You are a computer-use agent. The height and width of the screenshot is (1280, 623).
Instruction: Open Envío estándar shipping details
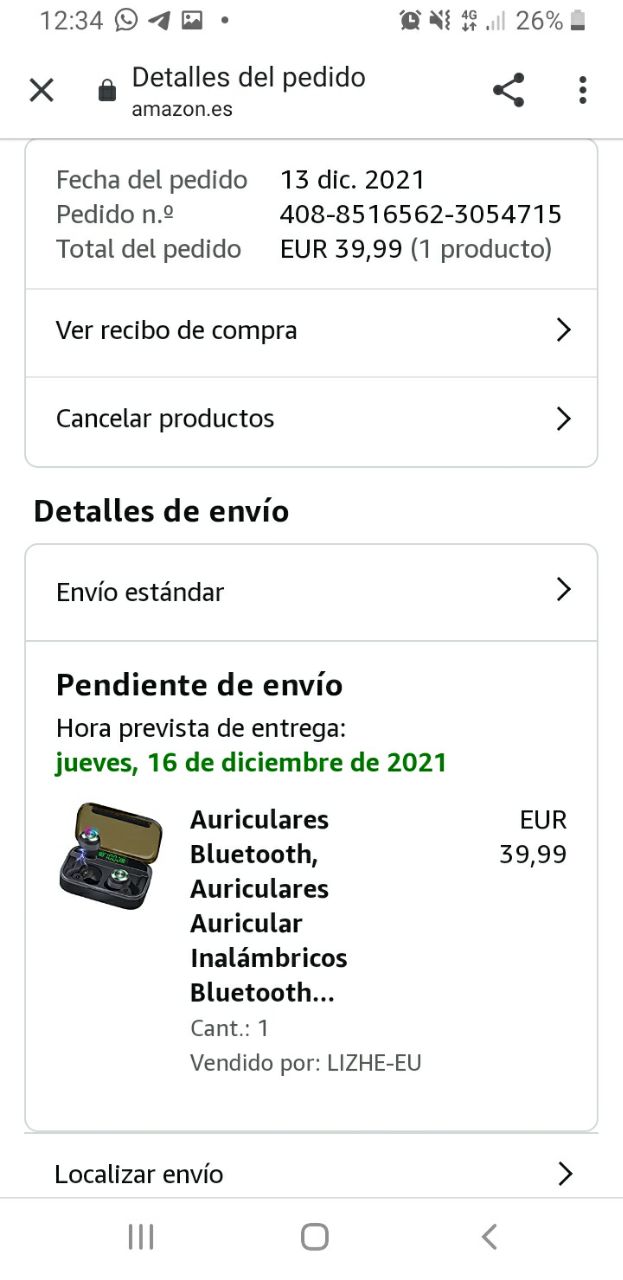tap(311, 592)
